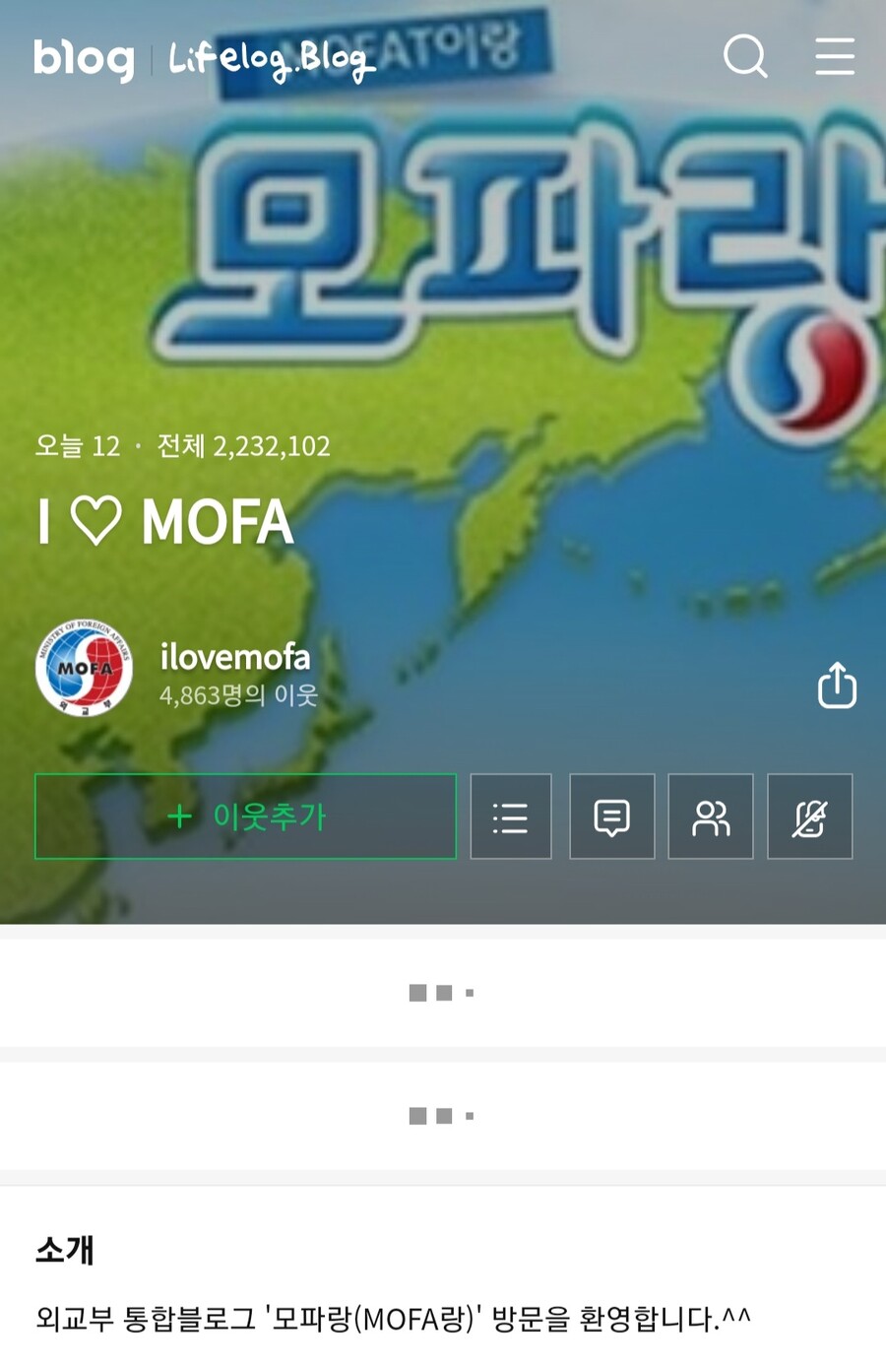The image size is (886, 1372).
Task: Tap the notification-off bell icon
Action: pos(809,817)
